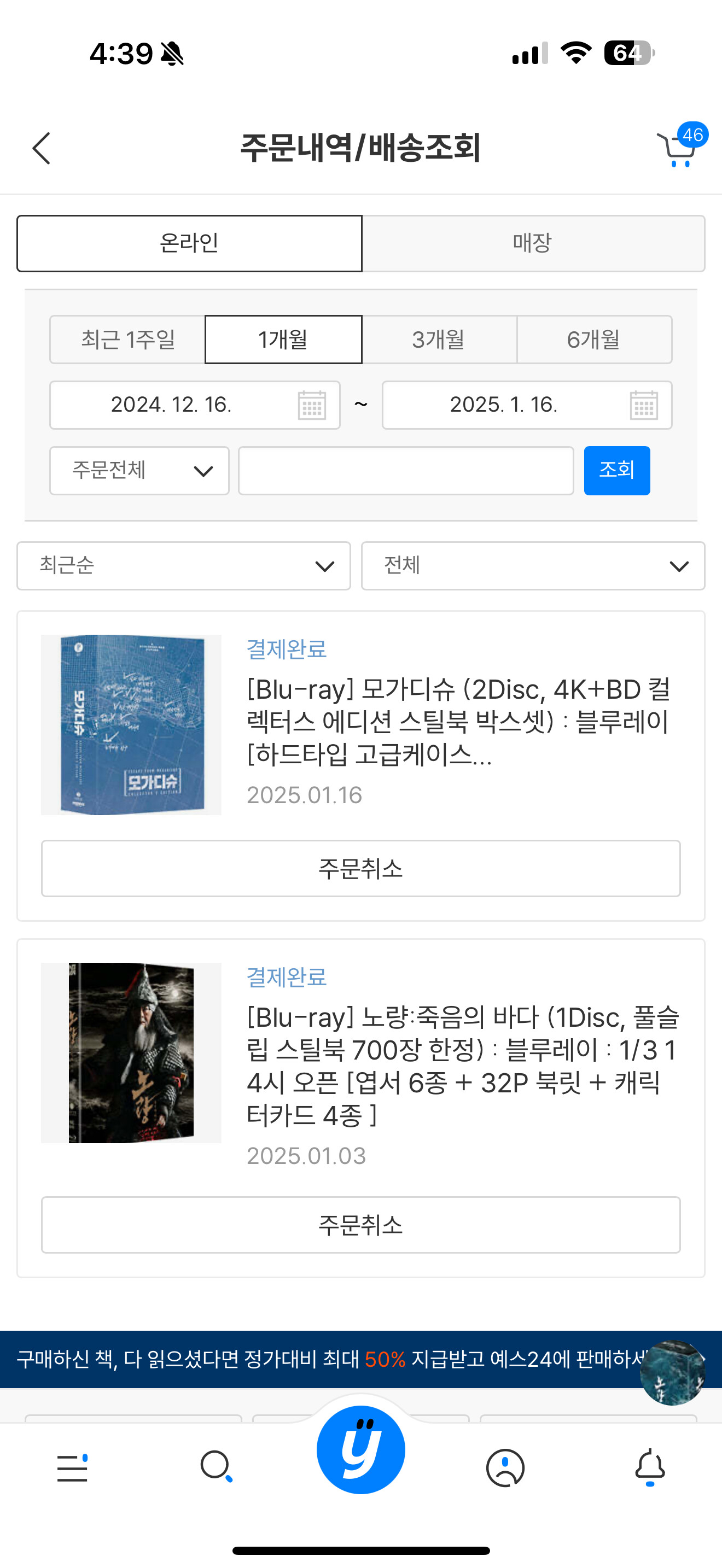This screenshot has height=1568, width=722.
Task: Select the 6개월 period filter
Action: click(594, 339)
